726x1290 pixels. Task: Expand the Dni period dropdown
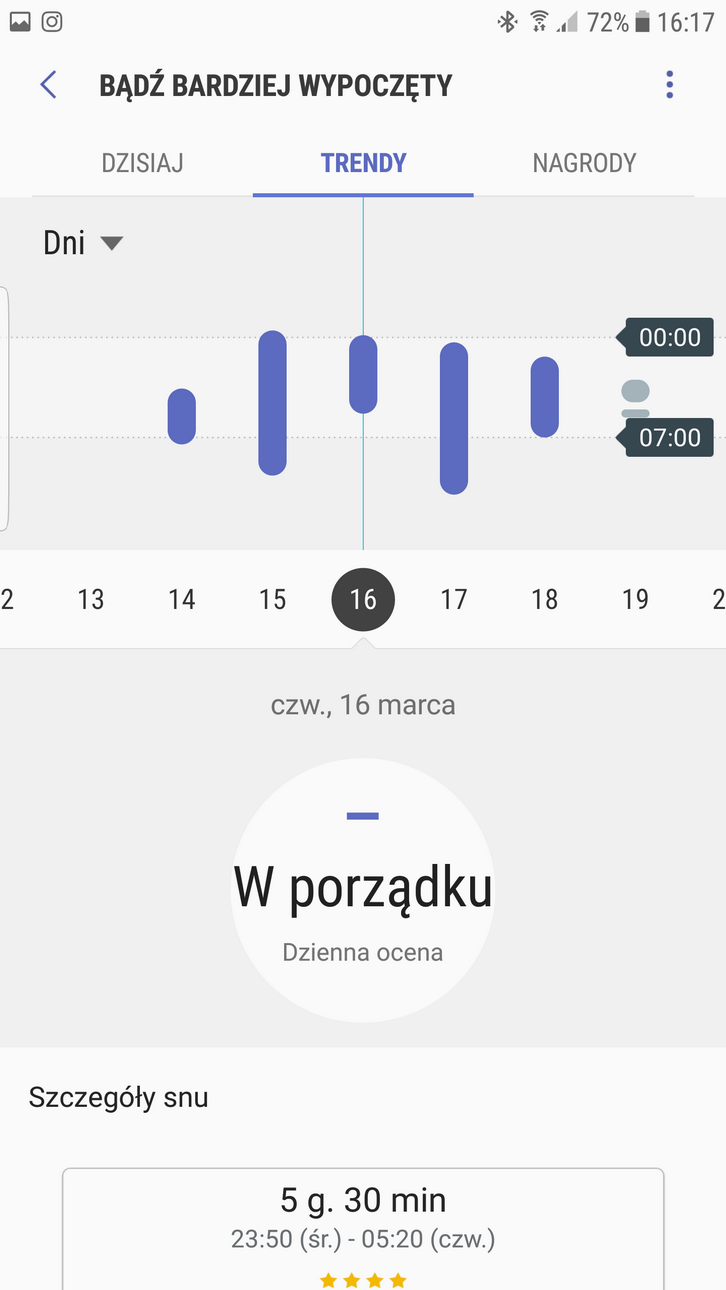(82, 243)
